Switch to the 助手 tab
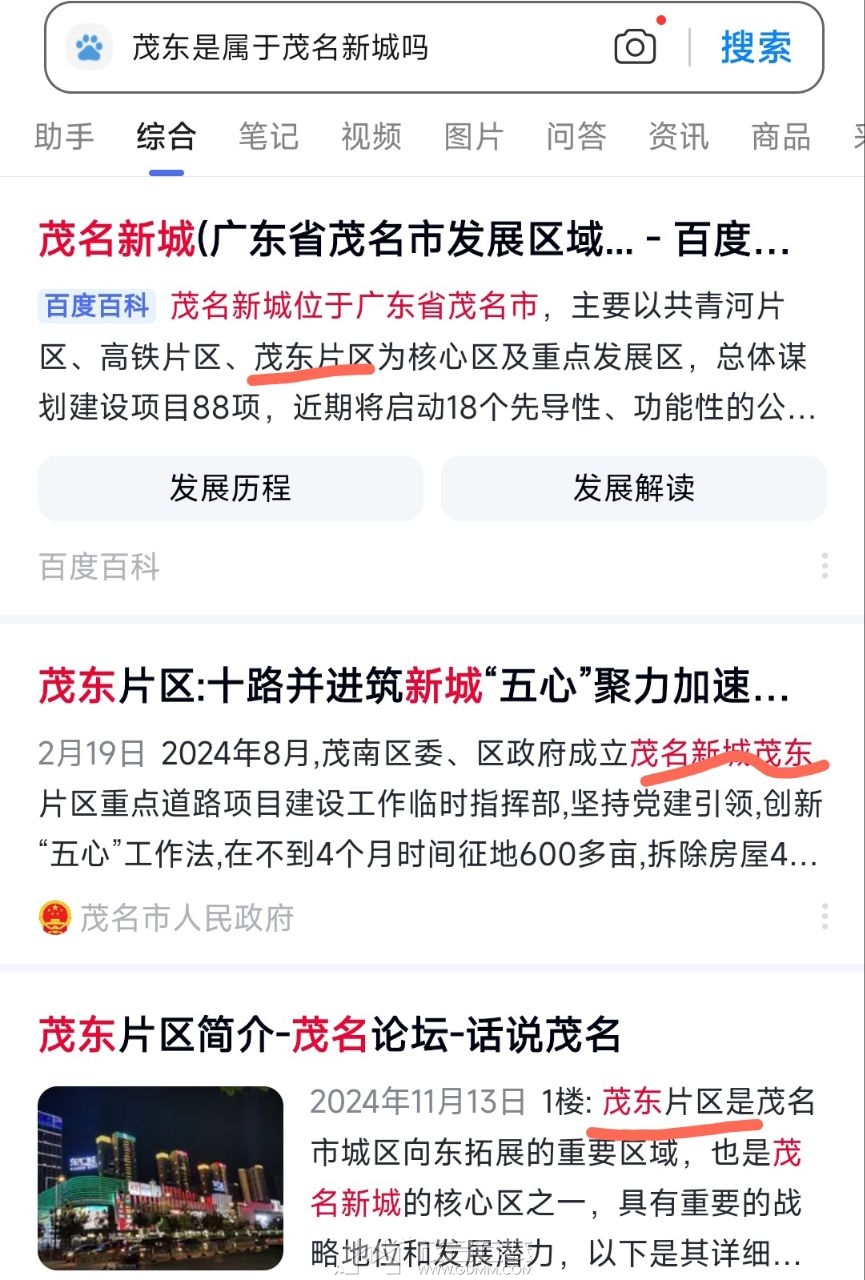Screen dimensions: 865x1280 64,136
